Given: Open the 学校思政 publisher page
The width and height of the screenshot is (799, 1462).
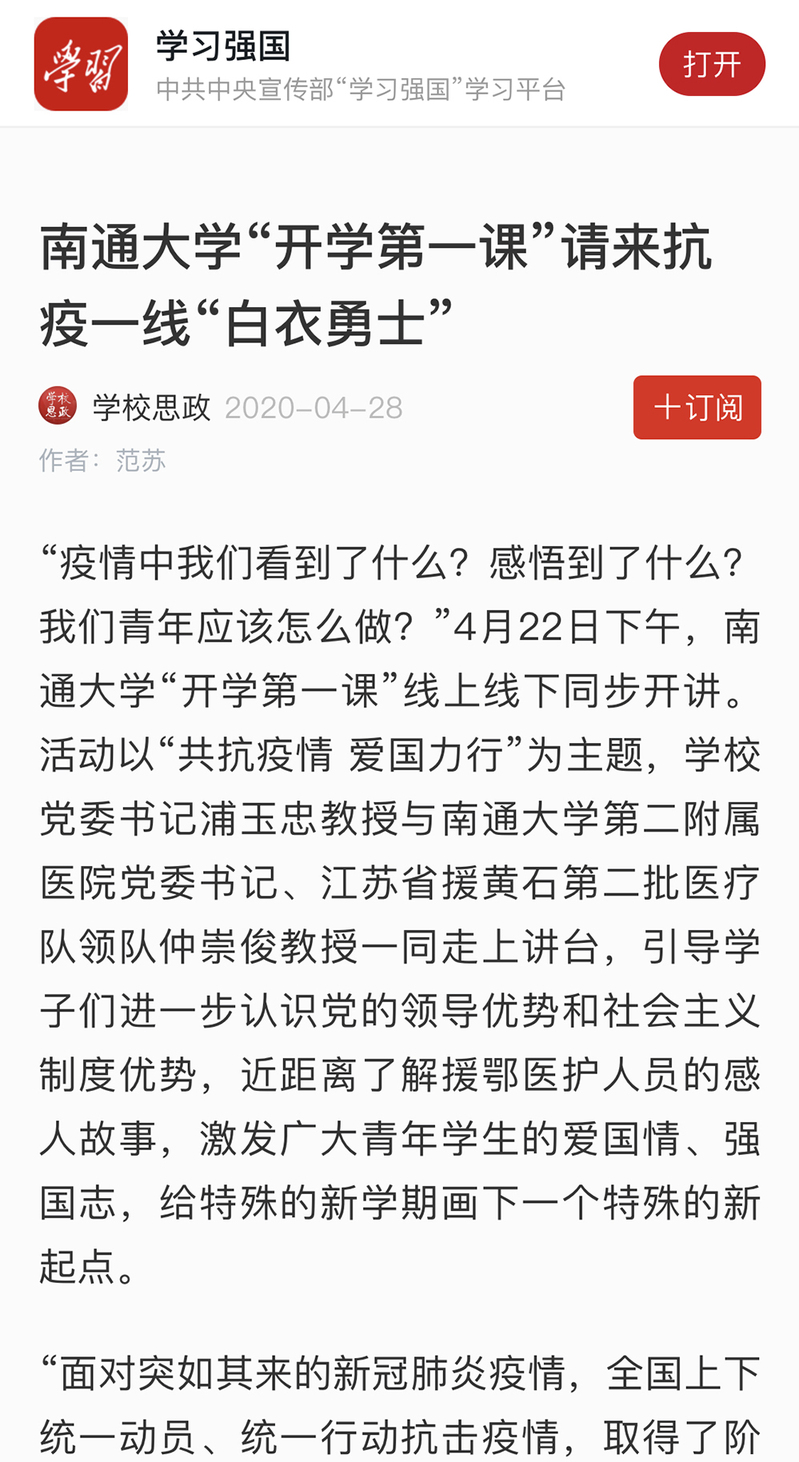Looking at the screenshot, I should (x=151, y=407).
